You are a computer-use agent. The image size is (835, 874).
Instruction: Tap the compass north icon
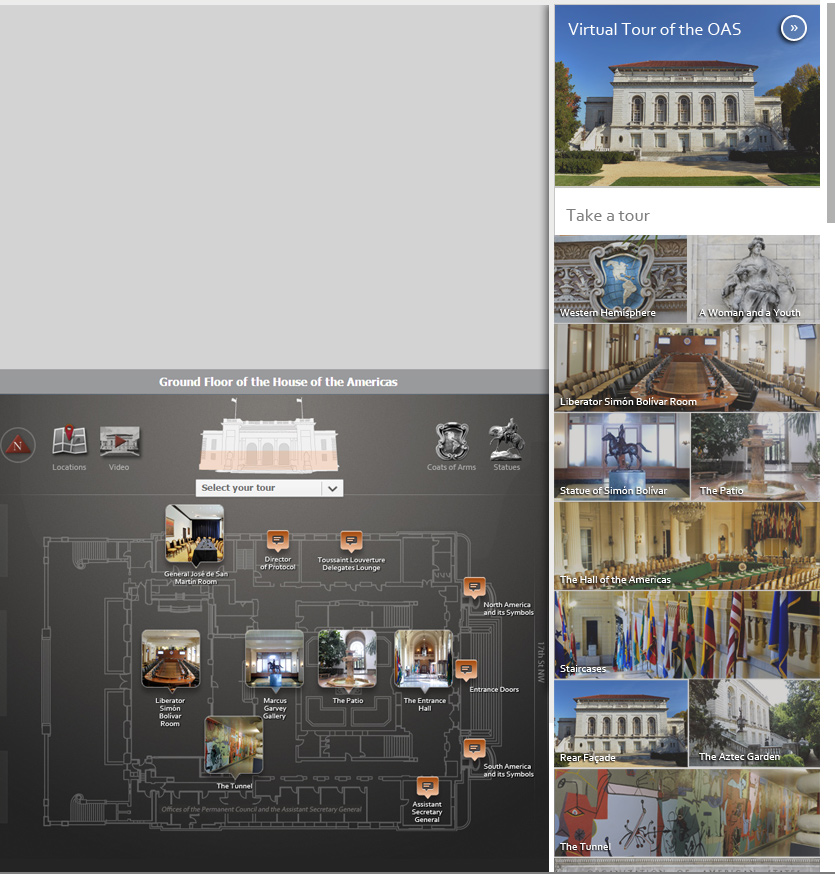click(18, 444)
